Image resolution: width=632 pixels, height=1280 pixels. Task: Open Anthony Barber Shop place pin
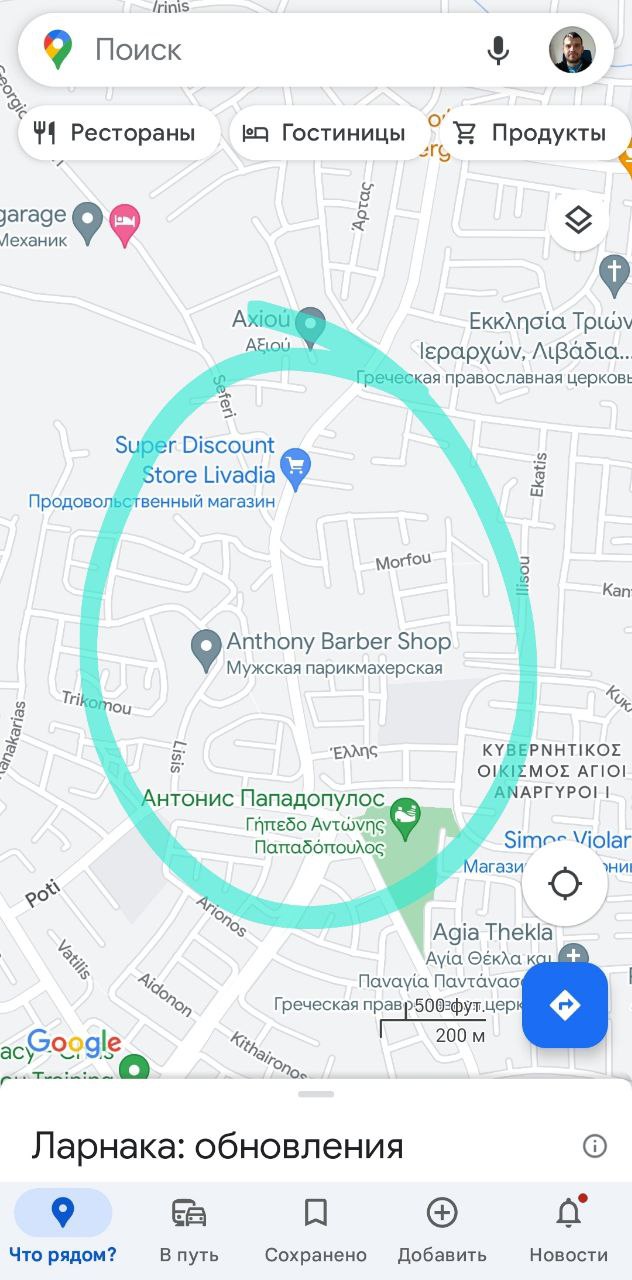pos(207,649)
